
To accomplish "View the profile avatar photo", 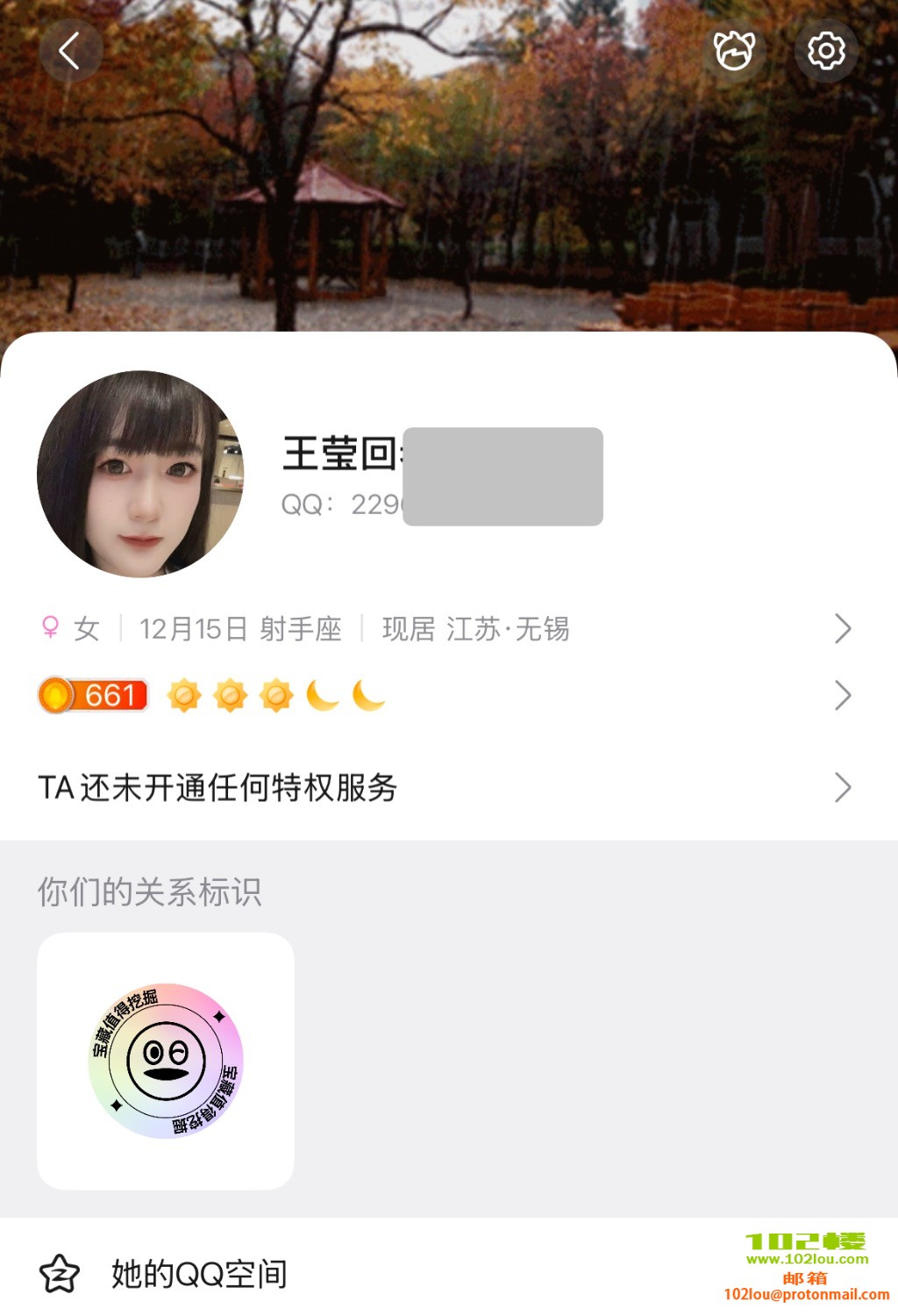I will 140,474.
